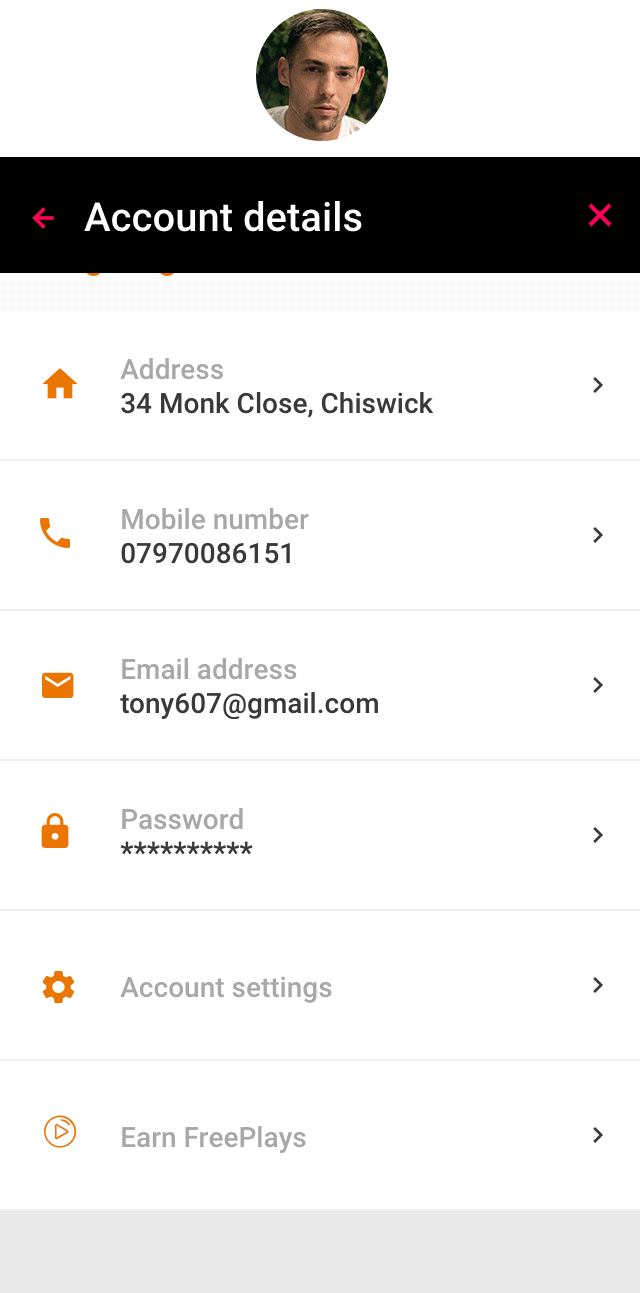The width and height of the screenshot is (640, 1293).
Task: Open the Email address row
Action: point(320,686)
